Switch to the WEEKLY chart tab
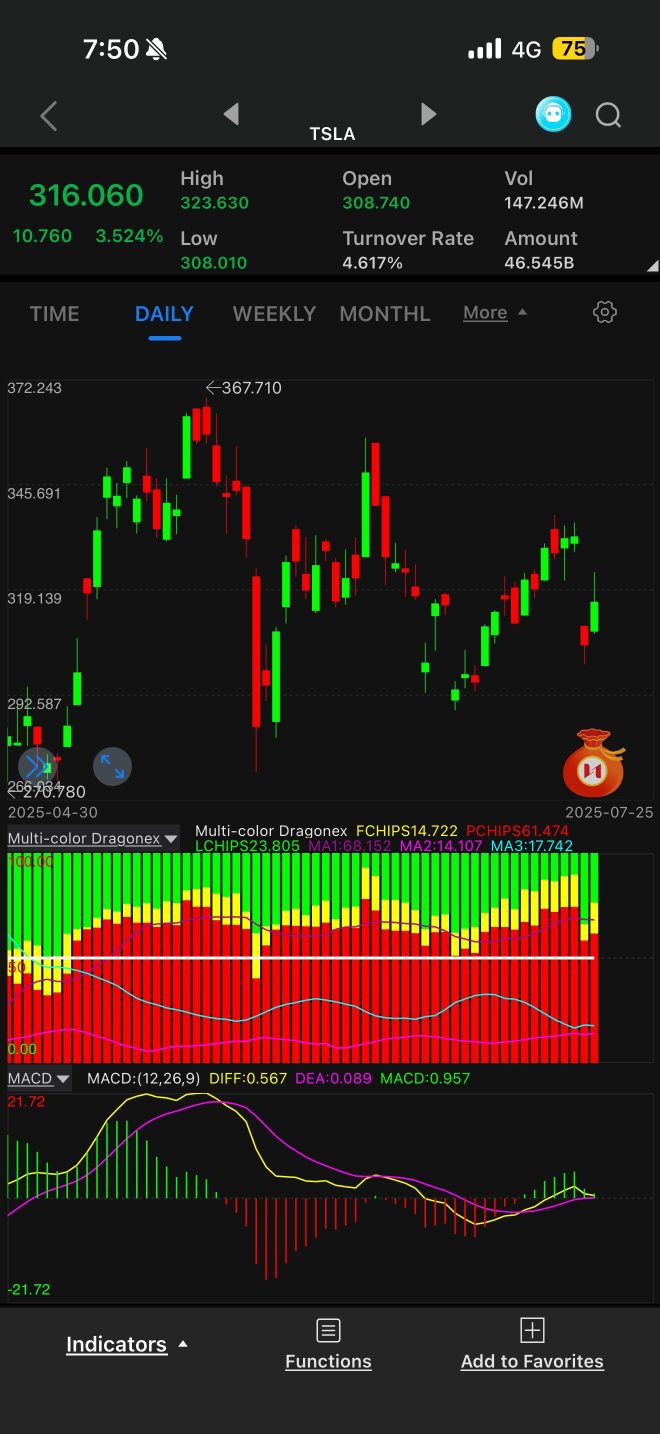 (274, 314)
